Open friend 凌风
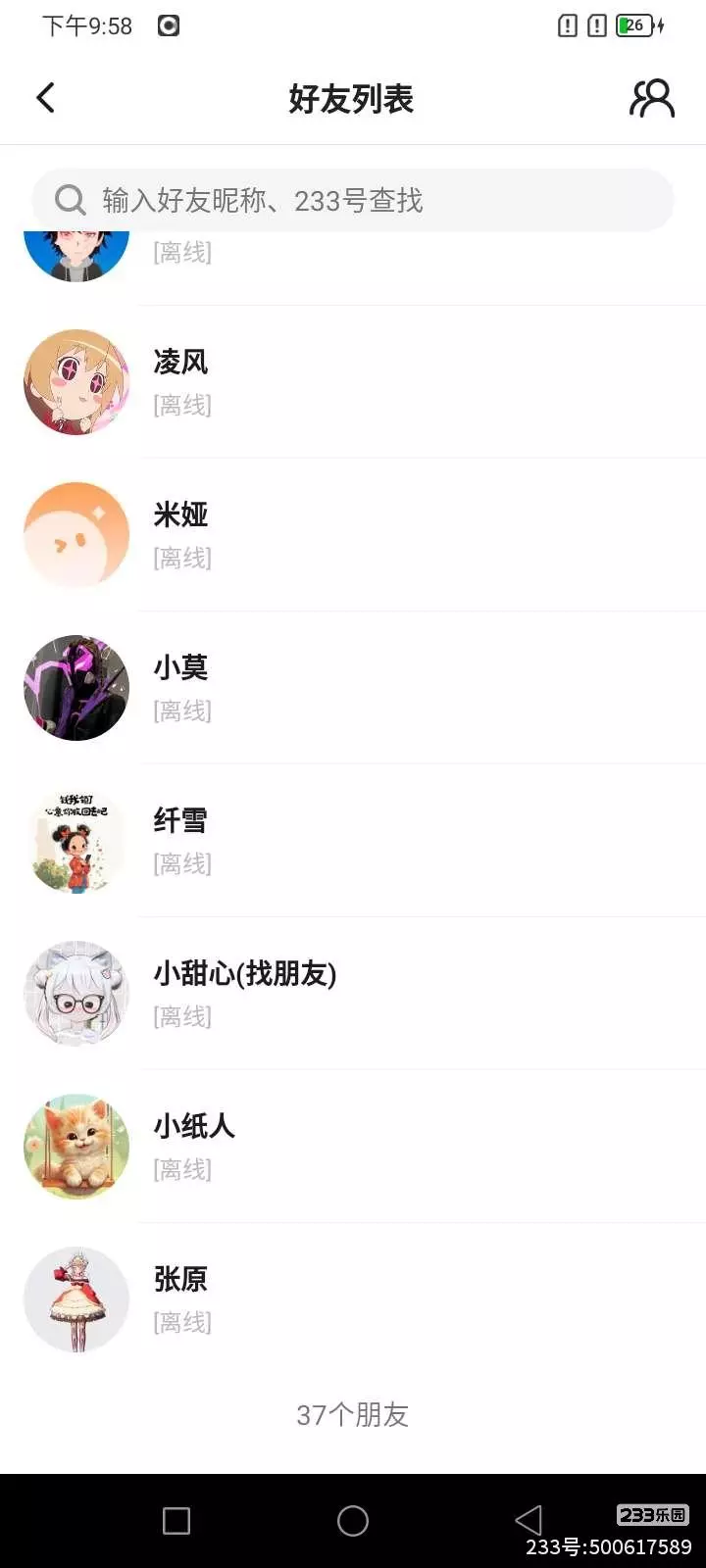Image resolution: width=706 pixels, height=1568 pixels. tap(353, 382)
